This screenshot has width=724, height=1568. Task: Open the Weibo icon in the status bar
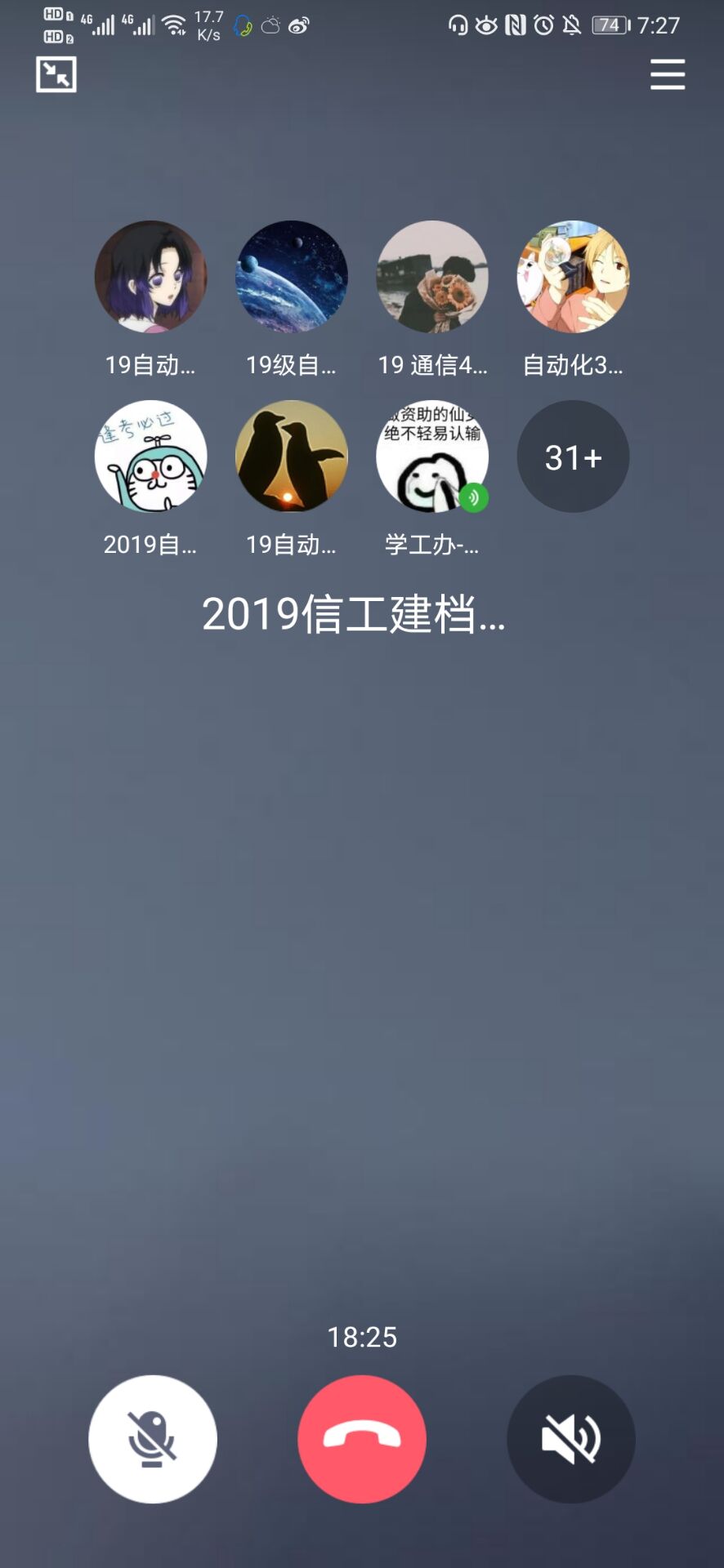tap(299, 24)
